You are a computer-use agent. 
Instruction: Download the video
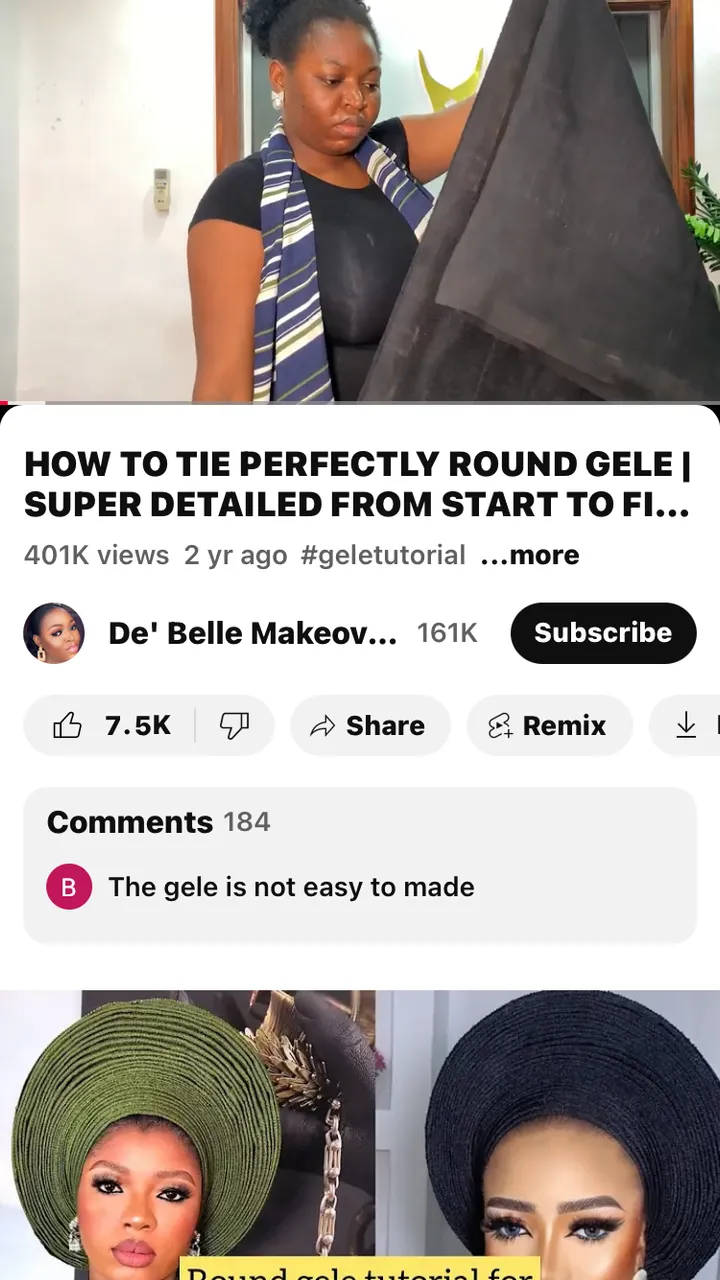687,726
